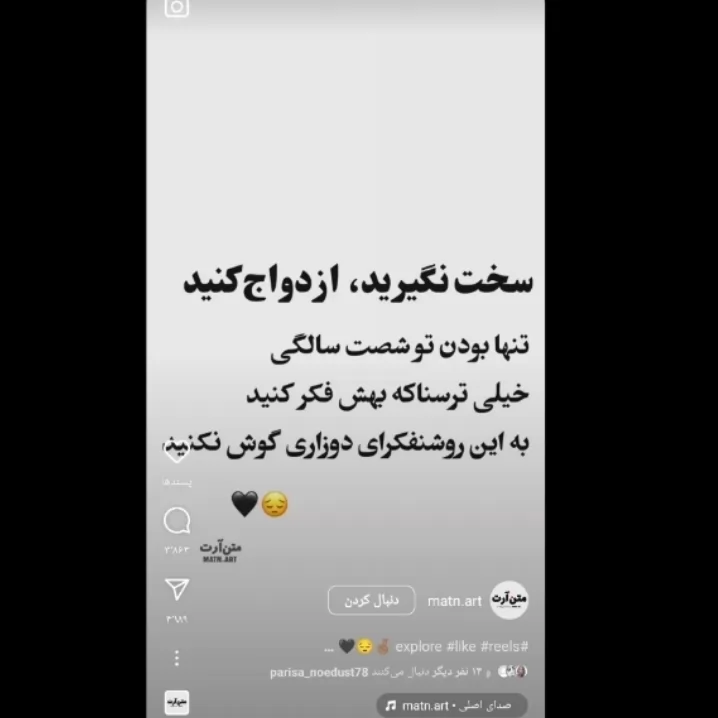Tap the متن آرت profile avatar
Image resolution: width=718 pixels, height=718 pixels.
509,600
